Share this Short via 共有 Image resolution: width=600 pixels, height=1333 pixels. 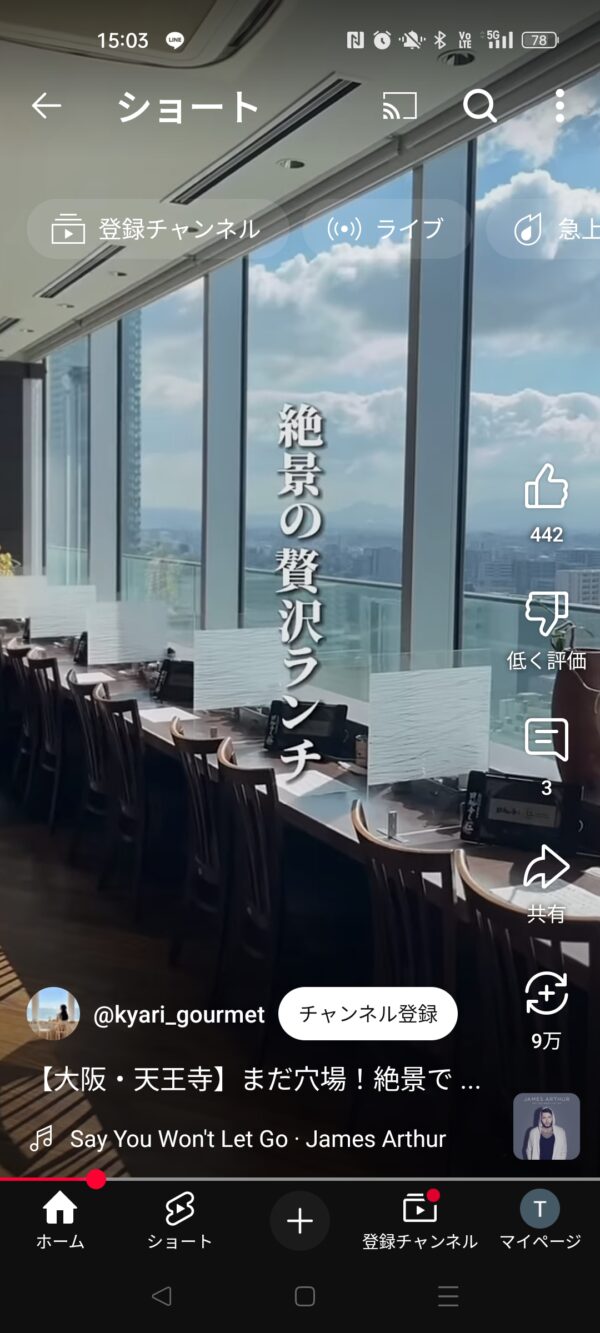tap(546, 869)
